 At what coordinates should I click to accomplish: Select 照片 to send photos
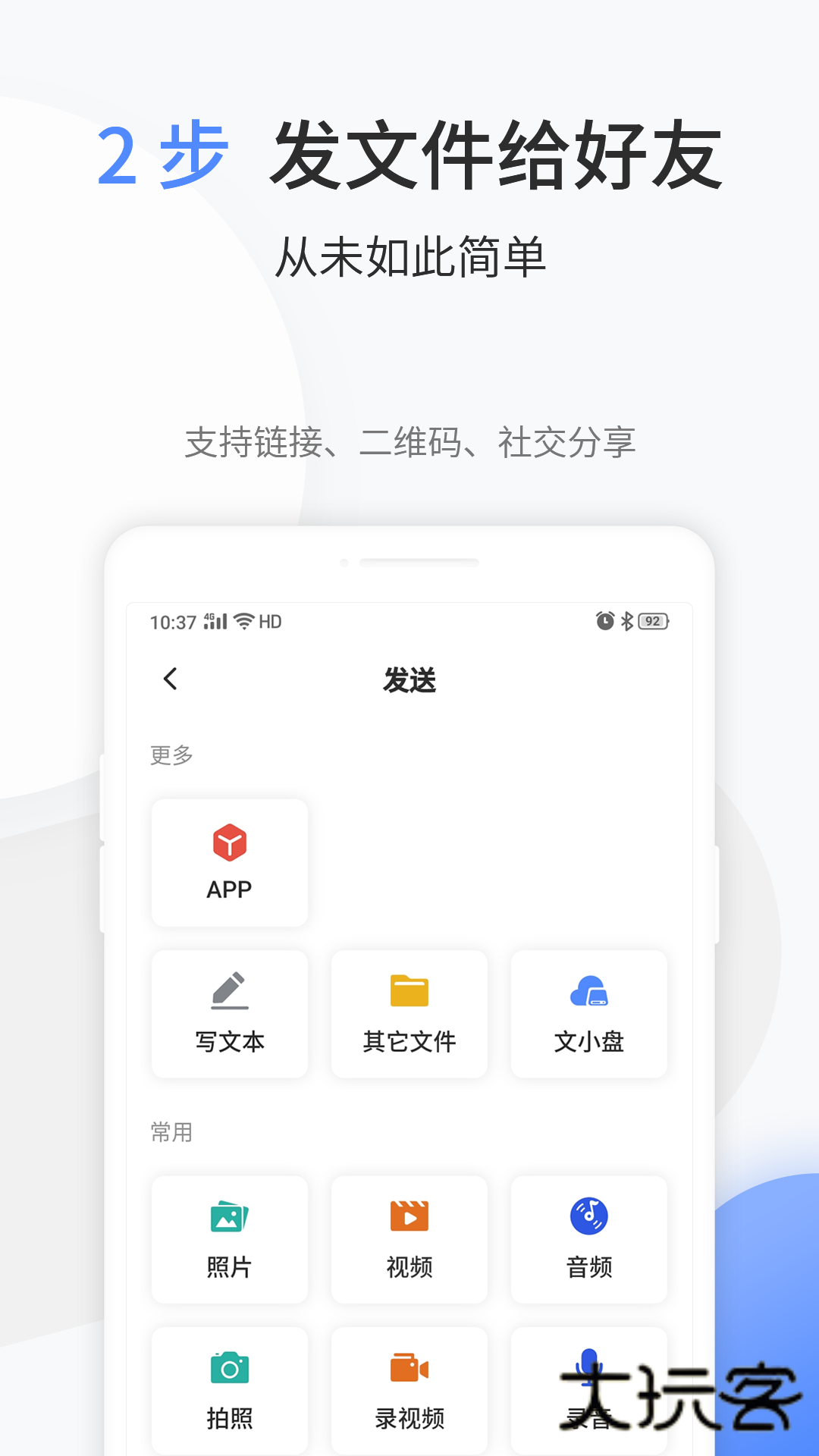point(229,1238)
